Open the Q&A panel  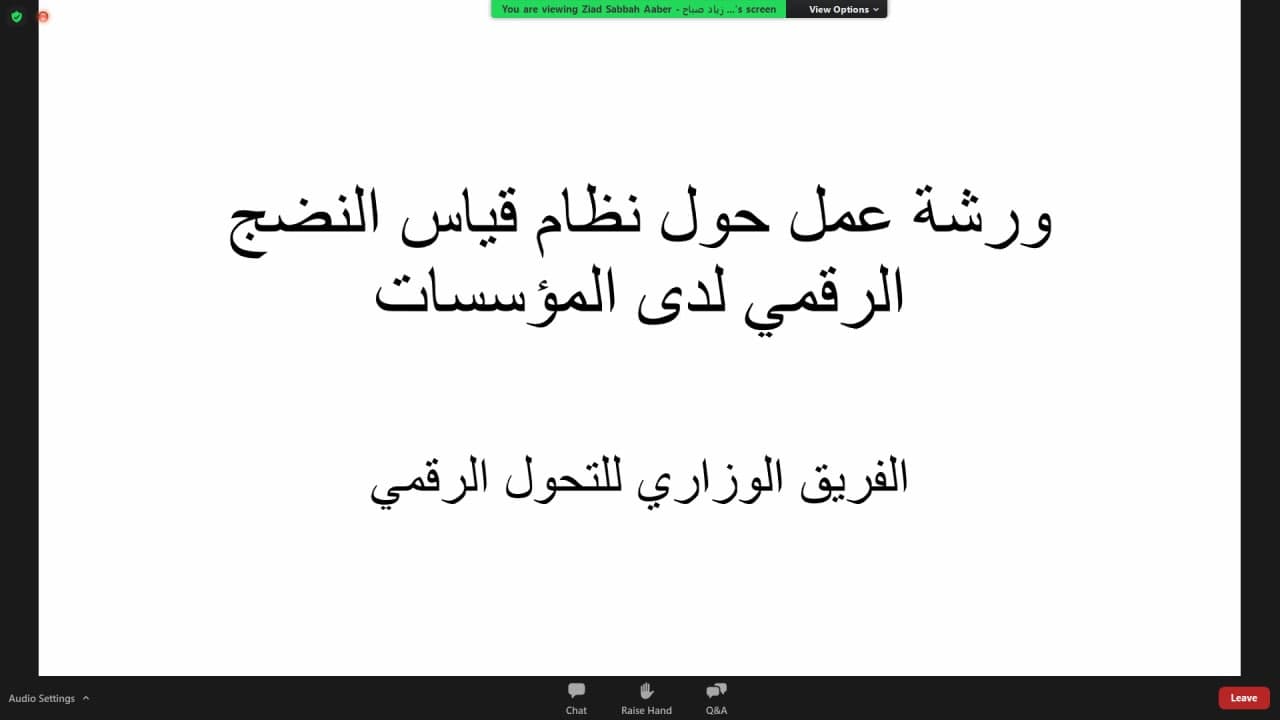click(x=716, y=697)
